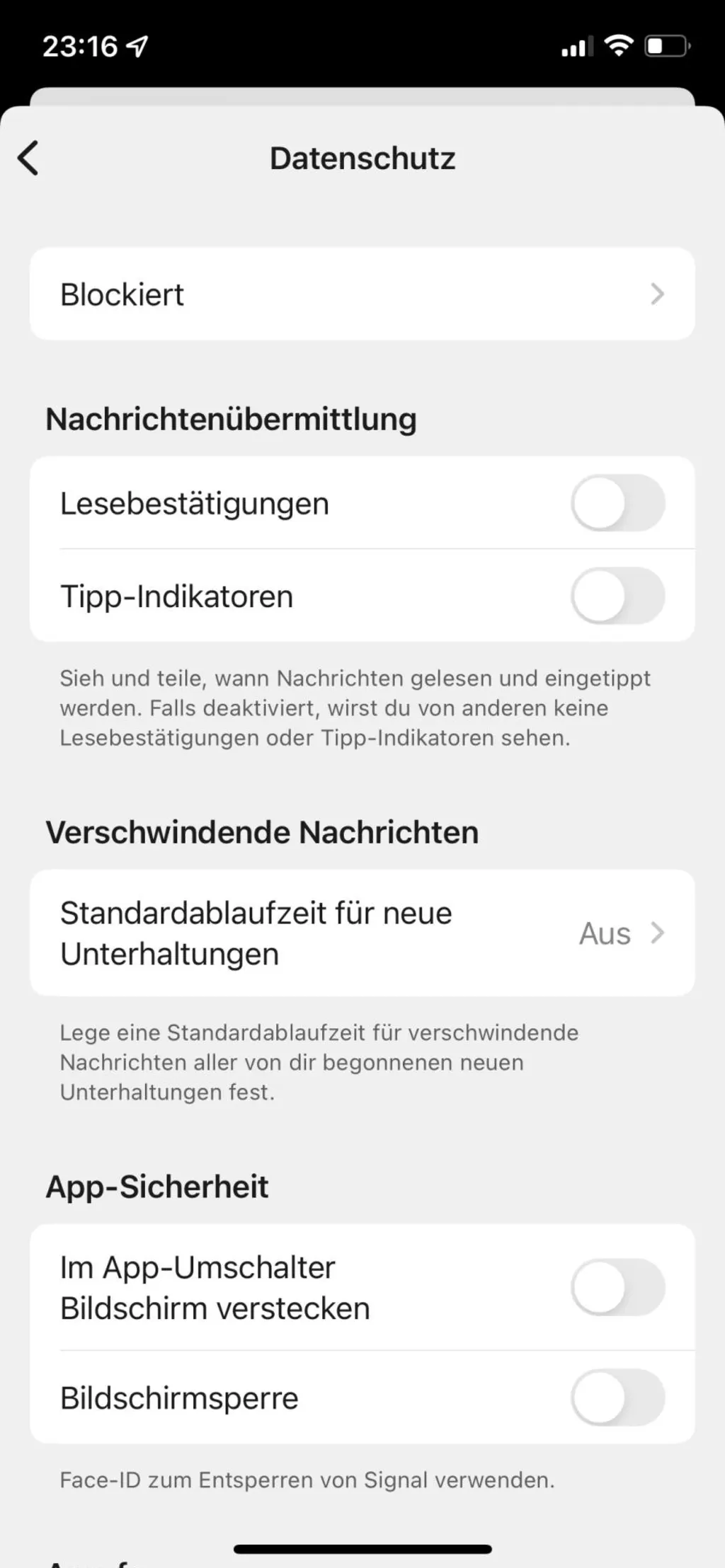Tap the clock showing 23:16

tap(78, 45)
